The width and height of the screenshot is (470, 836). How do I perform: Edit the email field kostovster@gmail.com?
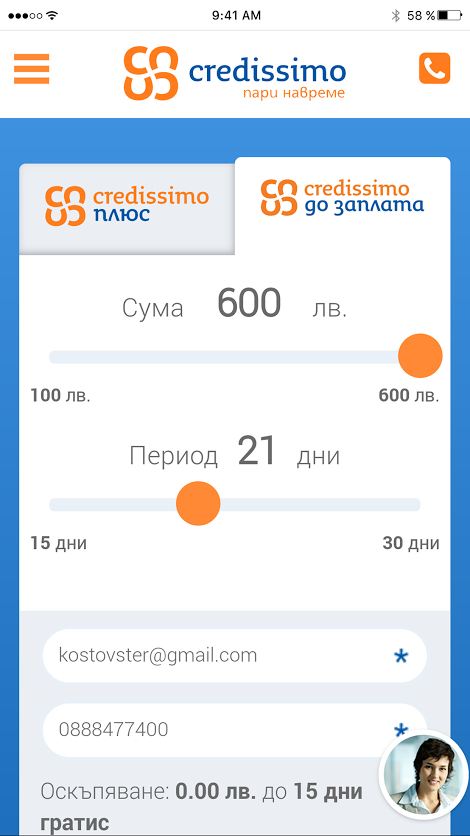pyautogui.click(x=234, y=655)
